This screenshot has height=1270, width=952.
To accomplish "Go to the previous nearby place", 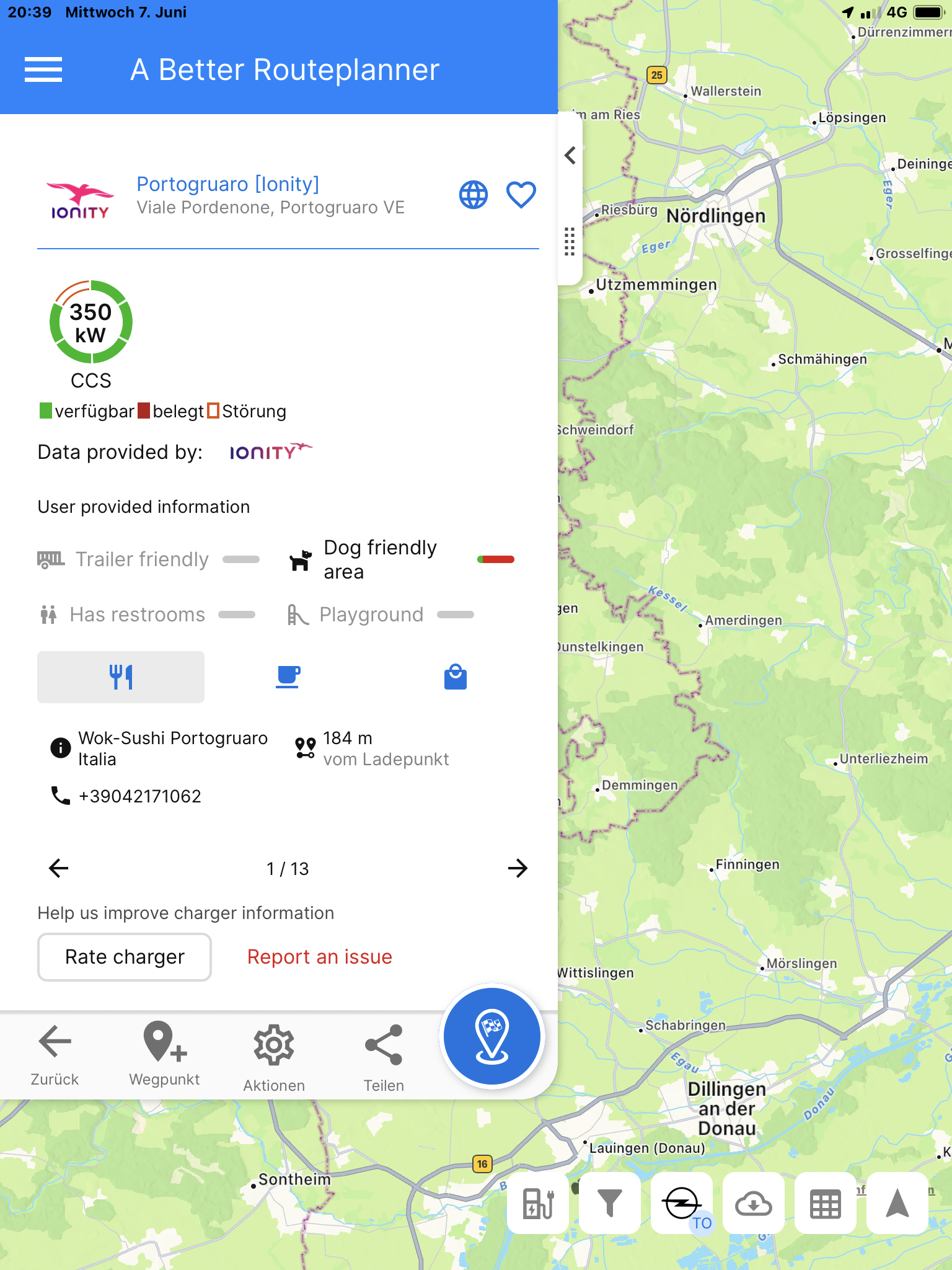I will click(x=59, y=868).
